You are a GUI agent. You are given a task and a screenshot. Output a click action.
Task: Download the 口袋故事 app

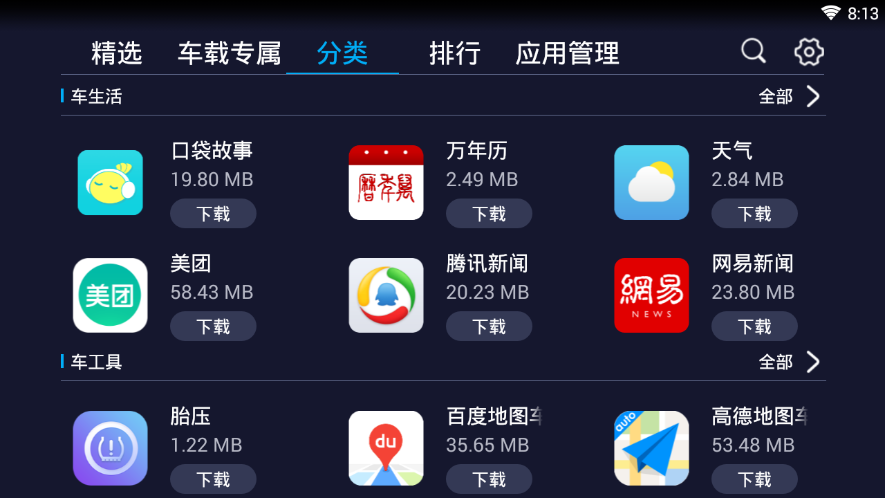click(x=213, y=214)
